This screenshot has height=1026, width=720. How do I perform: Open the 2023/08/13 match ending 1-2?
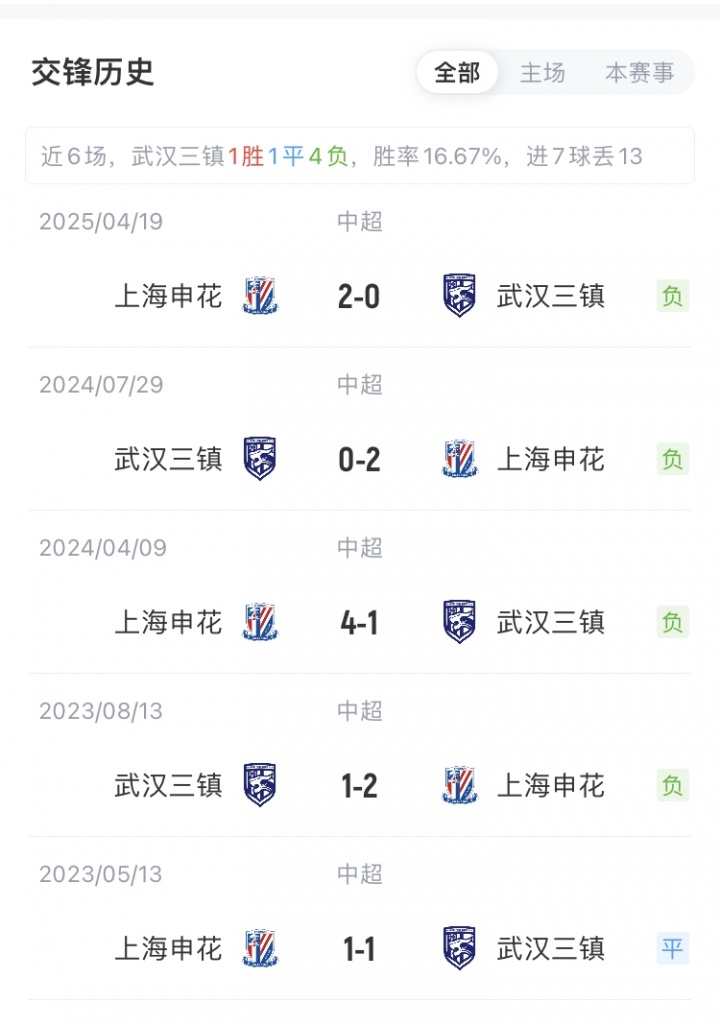(x=360, y=785)
